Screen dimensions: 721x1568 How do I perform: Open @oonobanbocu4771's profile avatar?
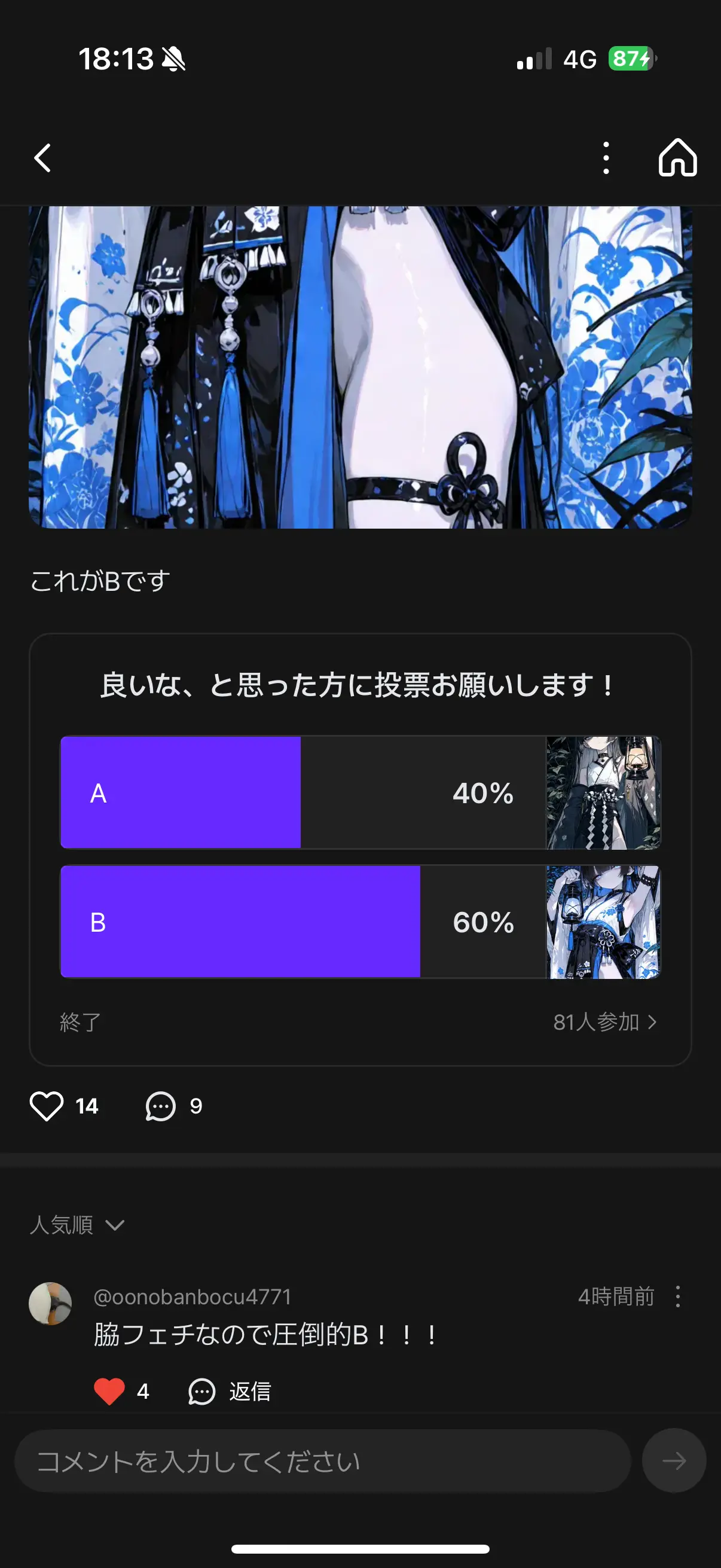50,1303
